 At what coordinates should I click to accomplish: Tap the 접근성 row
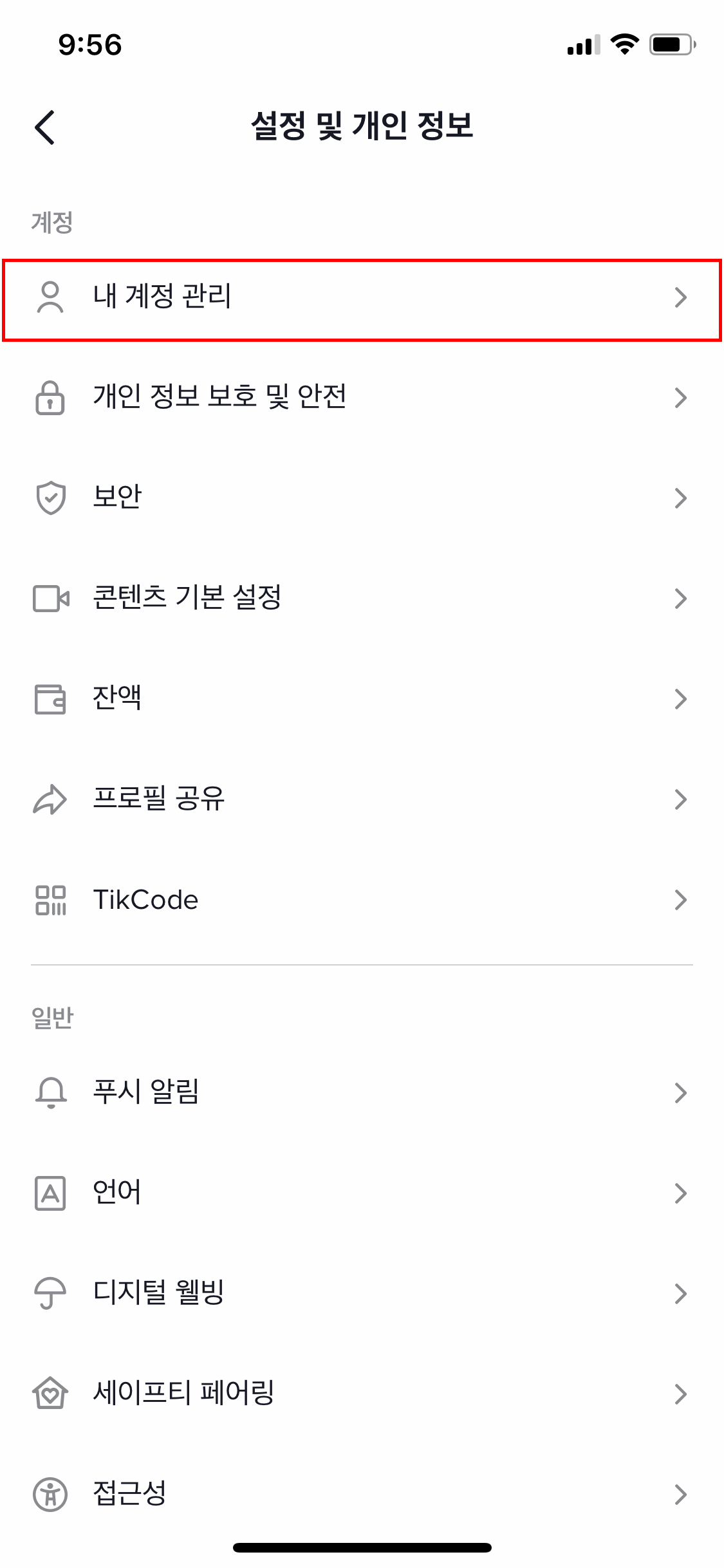point(360,1493)
